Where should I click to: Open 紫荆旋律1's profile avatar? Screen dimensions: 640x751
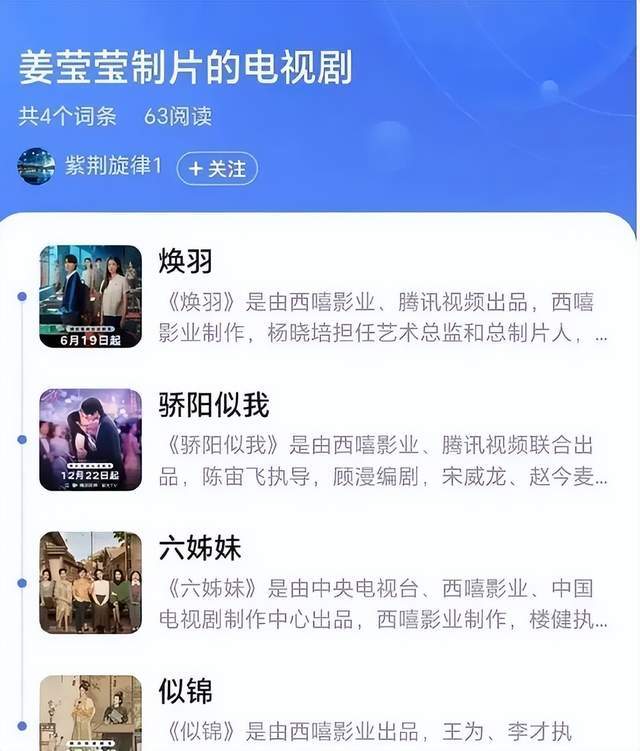36,167
